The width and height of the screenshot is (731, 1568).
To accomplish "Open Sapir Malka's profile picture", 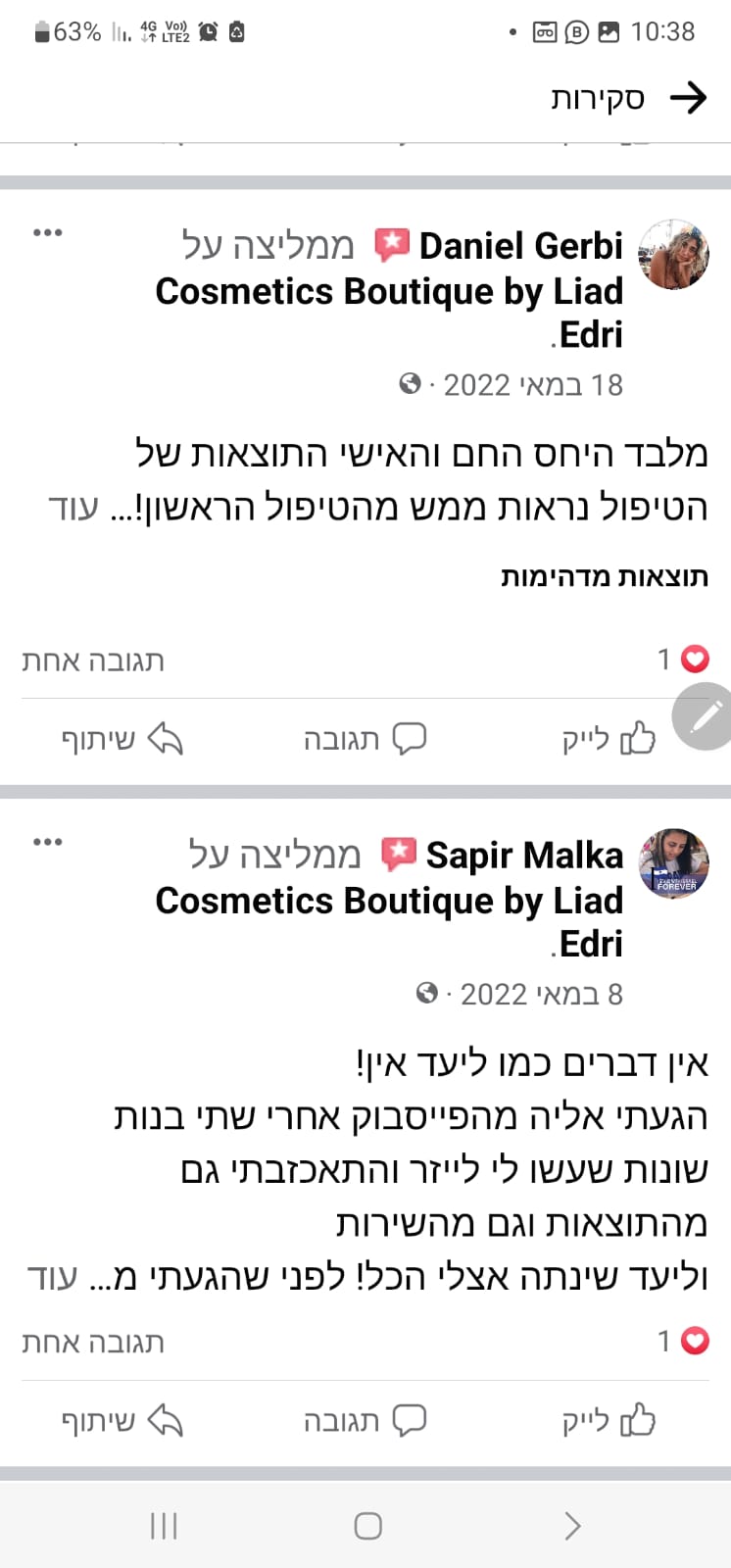I will tap(673, 863).
